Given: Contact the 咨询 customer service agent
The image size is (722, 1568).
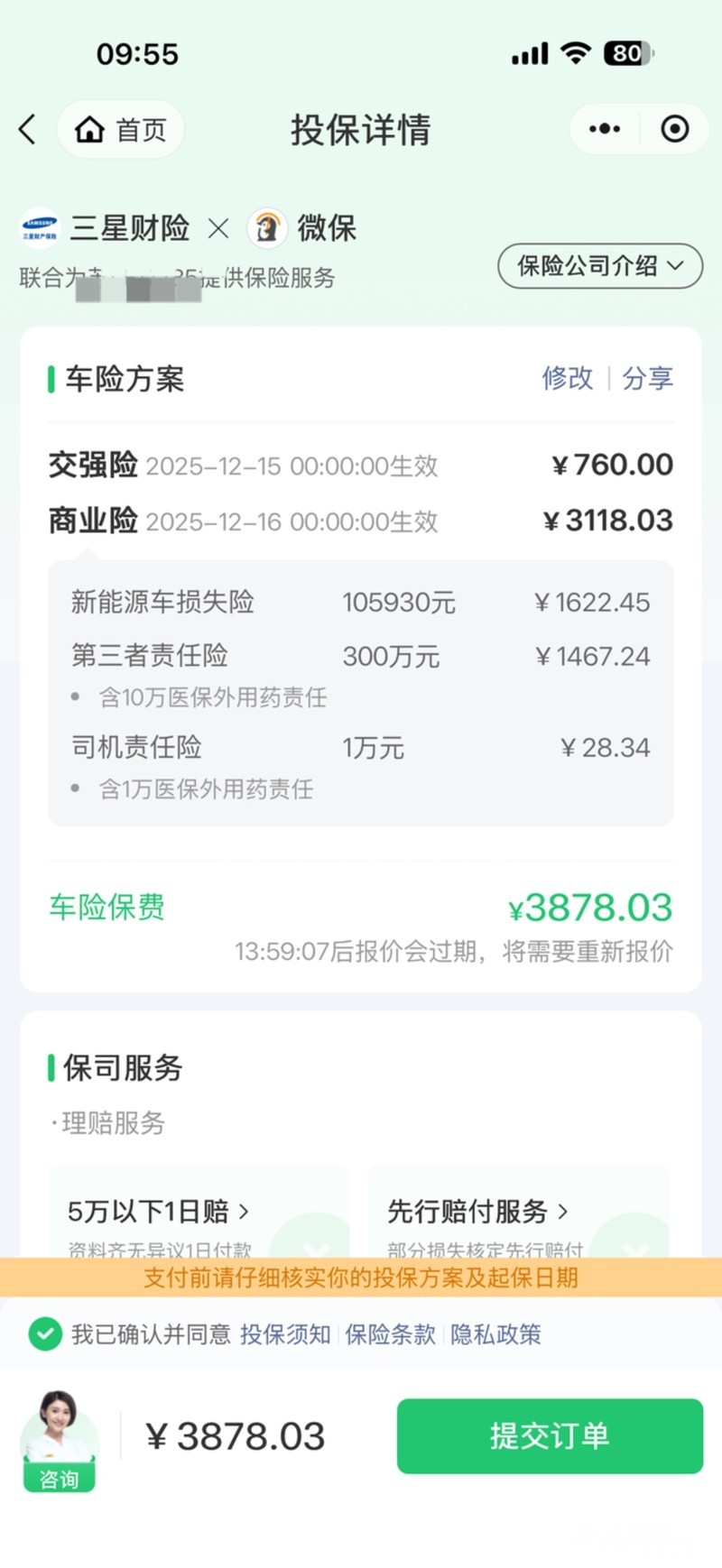Looking at the screenshot, I should [60, 1441].
